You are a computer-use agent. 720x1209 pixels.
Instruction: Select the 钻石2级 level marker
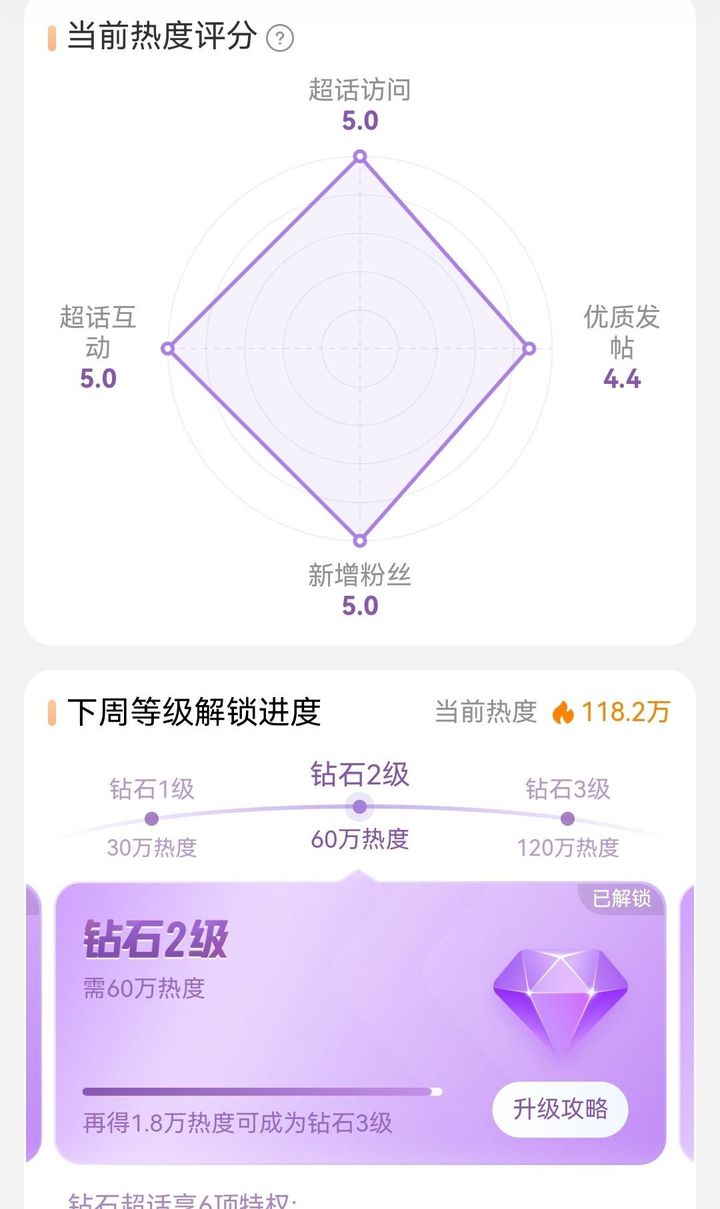point(360,805)
